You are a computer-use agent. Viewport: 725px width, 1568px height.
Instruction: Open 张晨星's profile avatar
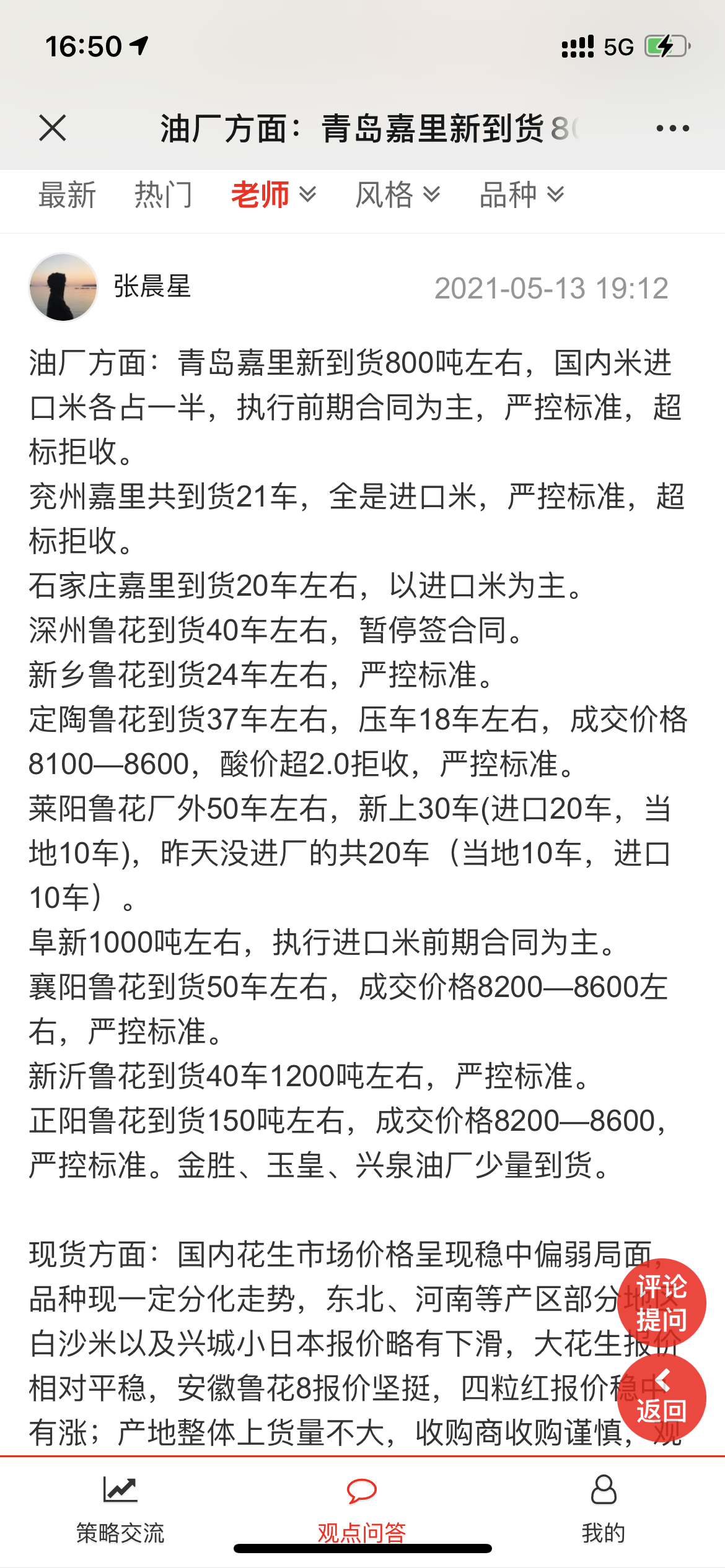(63, 287)
